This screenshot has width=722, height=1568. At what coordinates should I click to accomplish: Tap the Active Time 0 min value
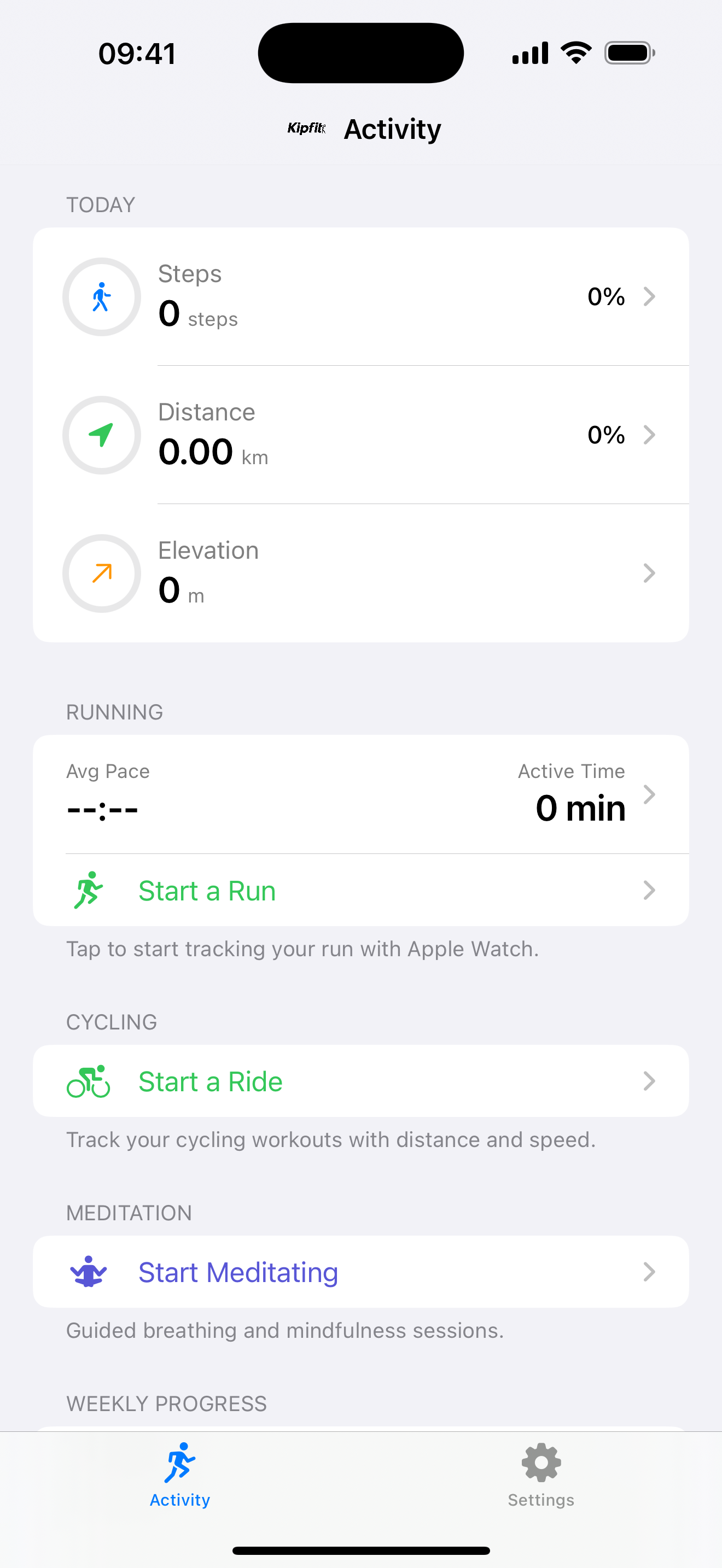pos(581,807)
